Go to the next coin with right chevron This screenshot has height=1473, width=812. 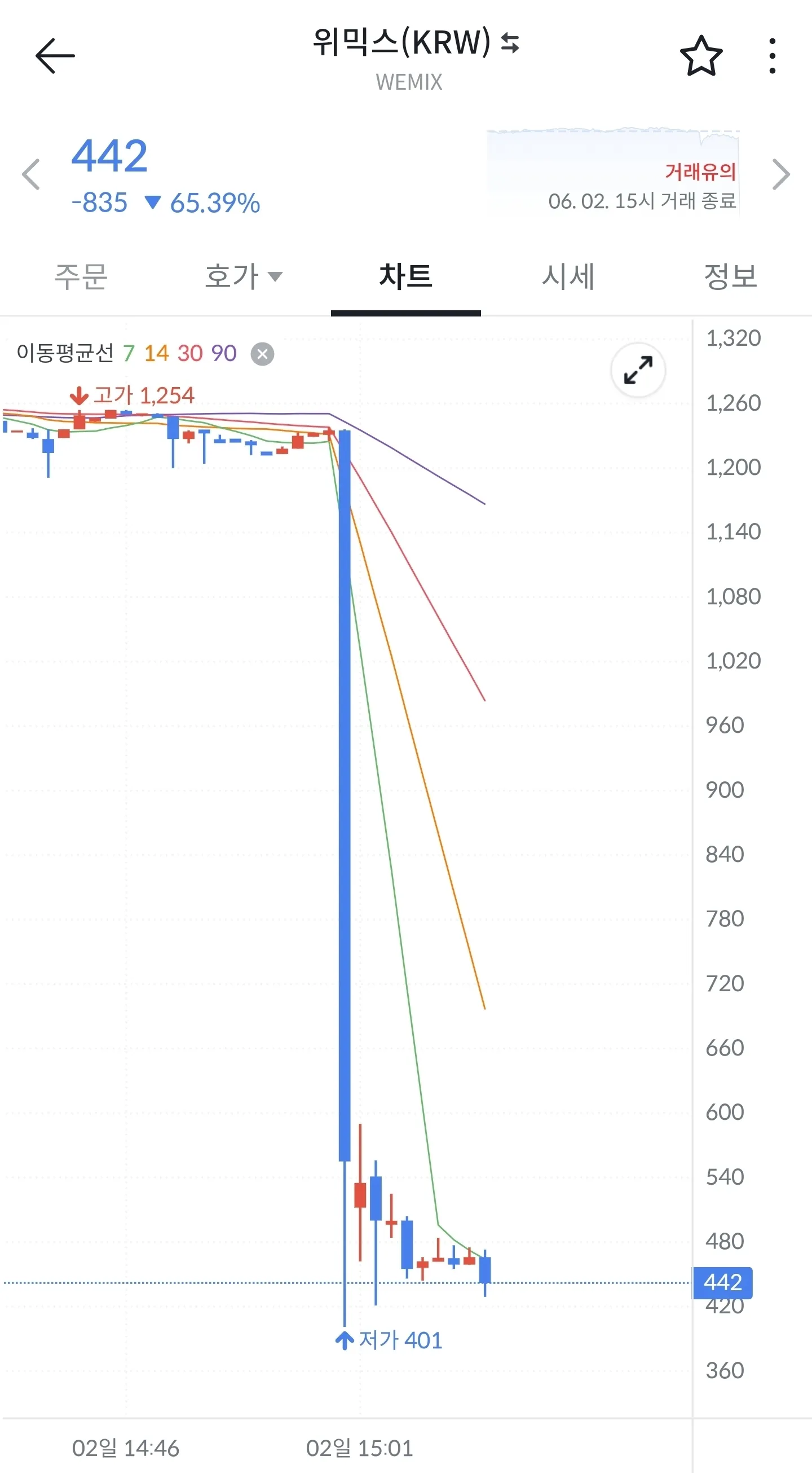click(780, 174)
